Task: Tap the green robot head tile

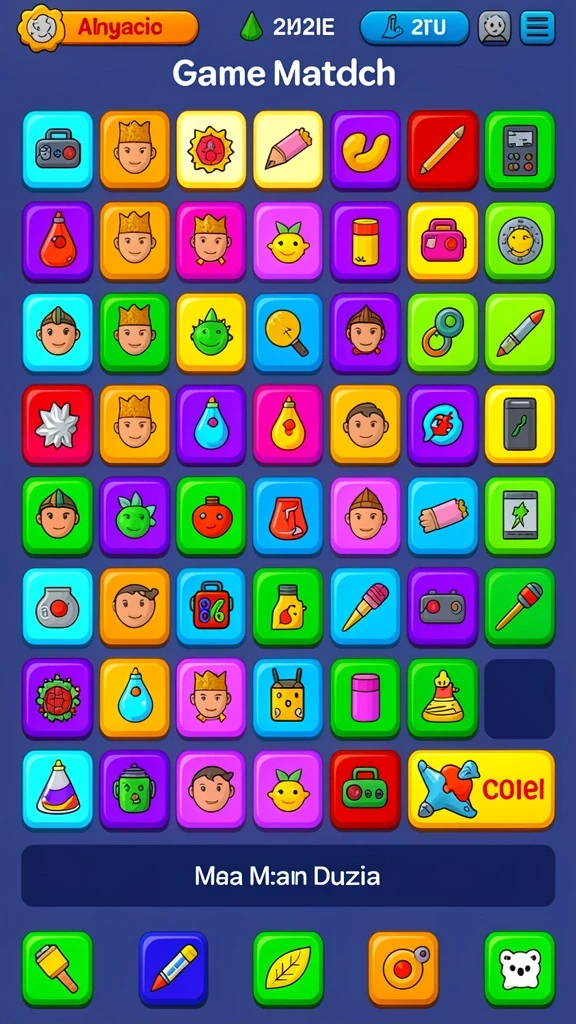Action: coord(135,790)
